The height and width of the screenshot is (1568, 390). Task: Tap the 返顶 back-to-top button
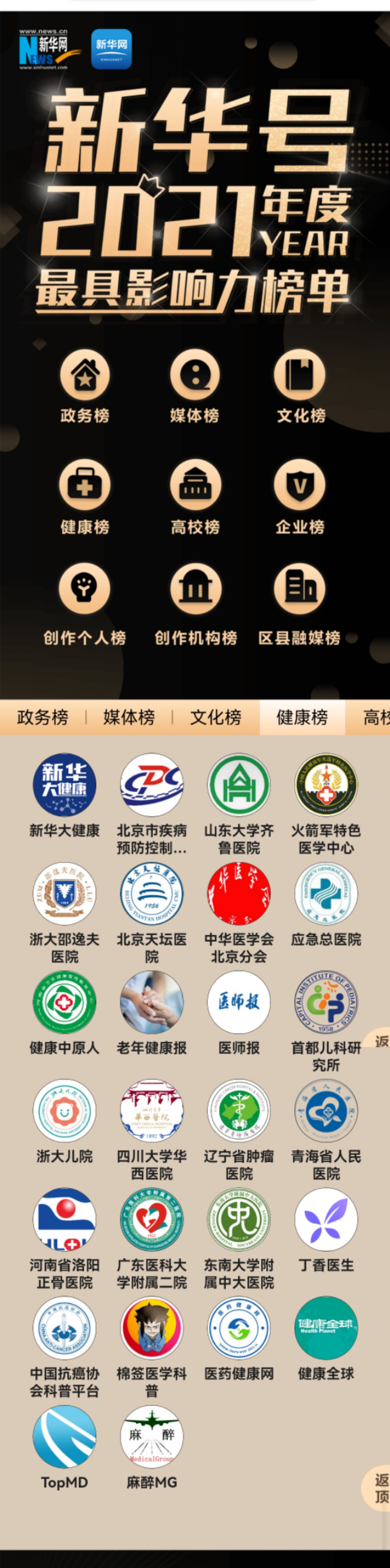(380, 1488)
